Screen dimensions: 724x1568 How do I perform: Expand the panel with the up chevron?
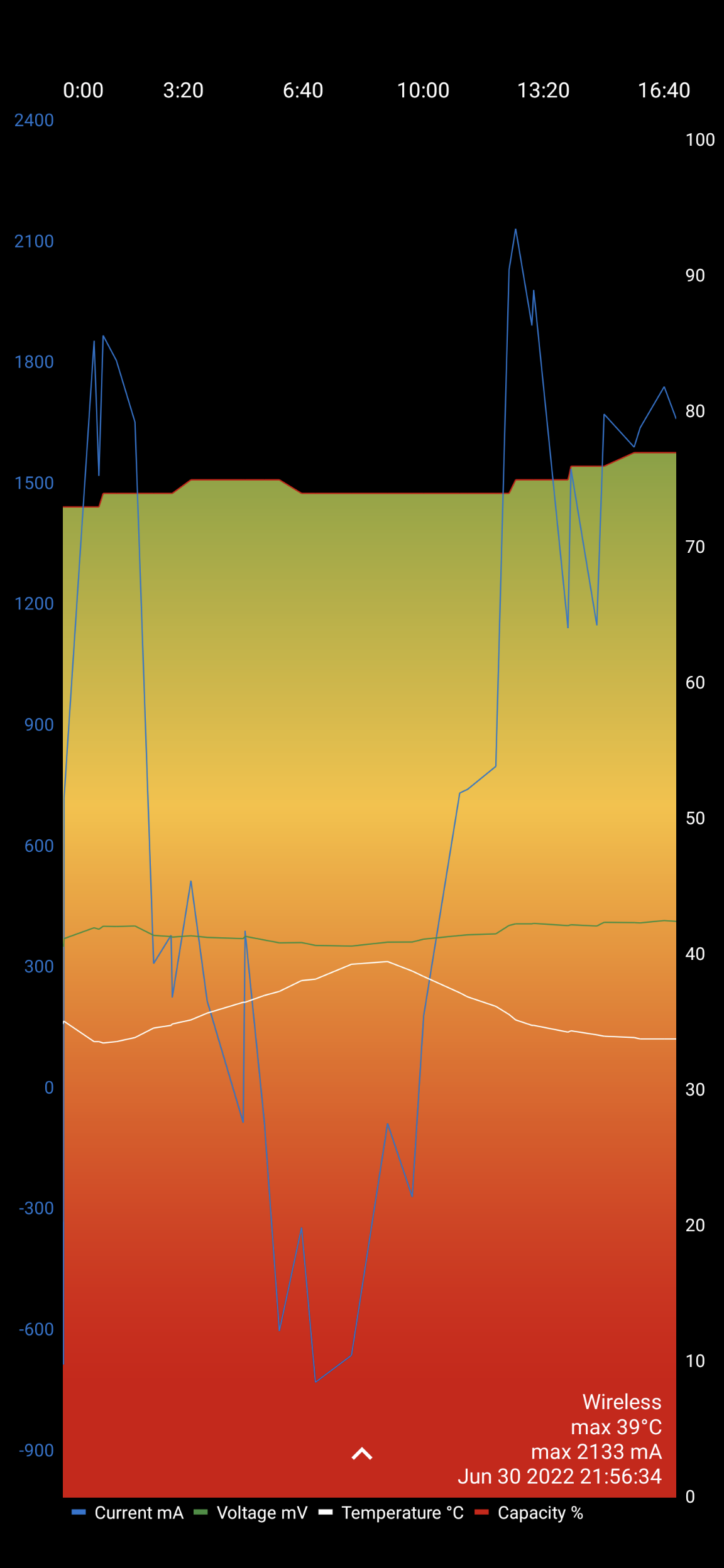(x=362, y=1454)
